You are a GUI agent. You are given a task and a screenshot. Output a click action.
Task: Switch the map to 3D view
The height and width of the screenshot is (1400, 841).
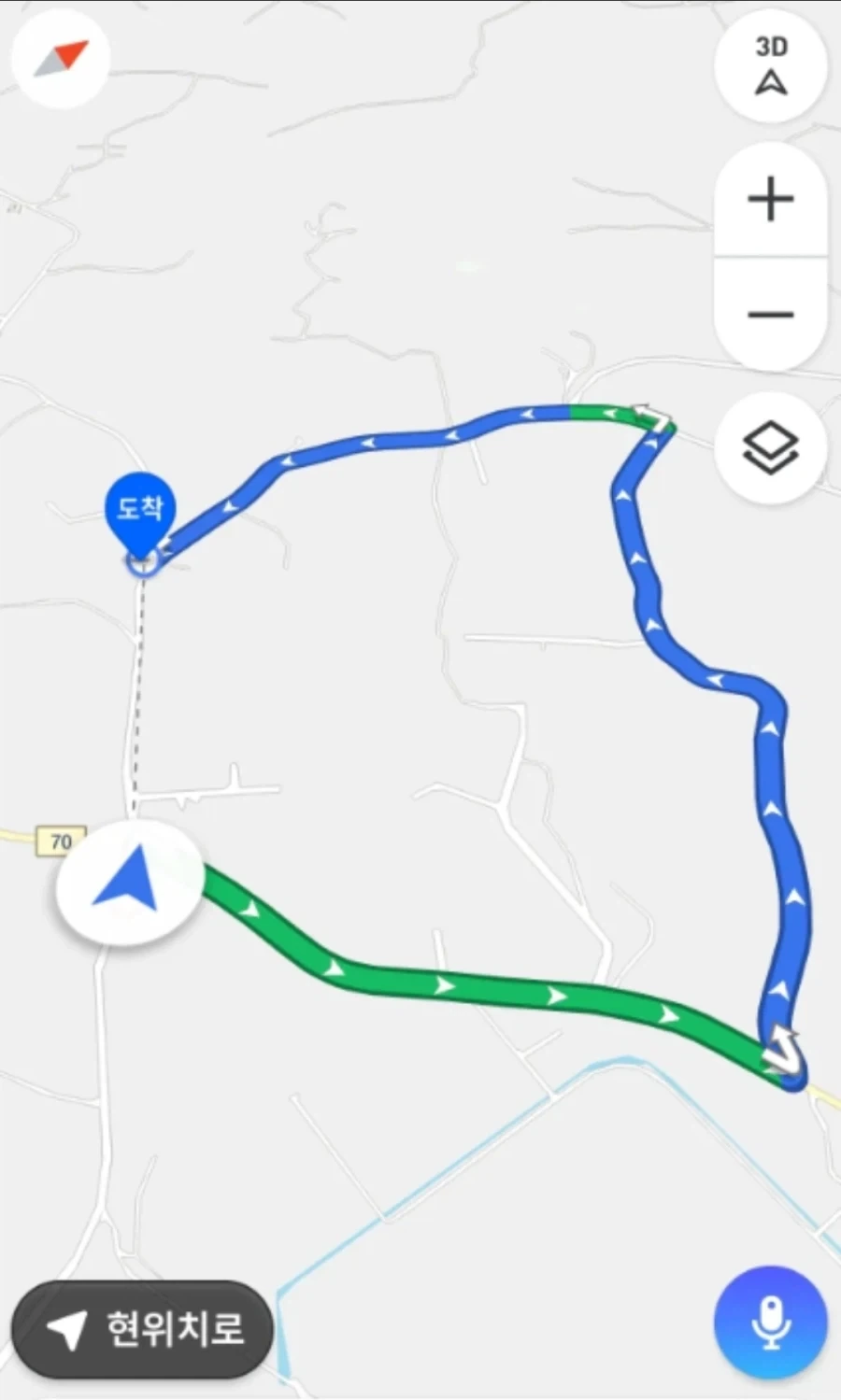(771, 66)
